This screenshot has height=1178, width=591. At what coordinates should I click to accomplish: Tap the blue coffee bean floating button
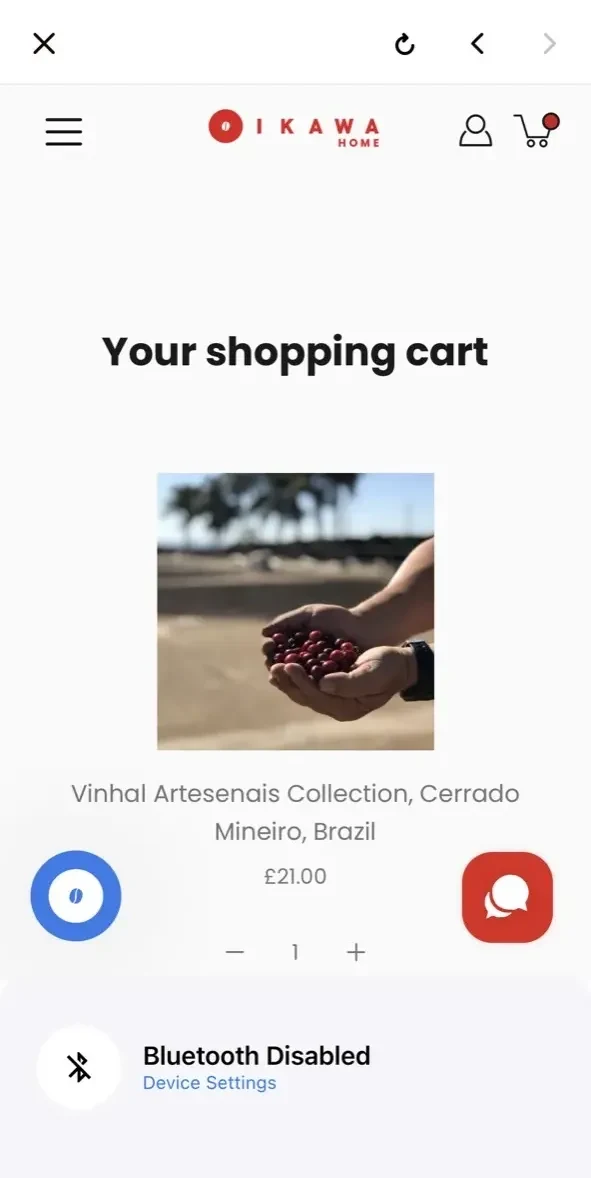pyautogui.click(x=76, y=896)
